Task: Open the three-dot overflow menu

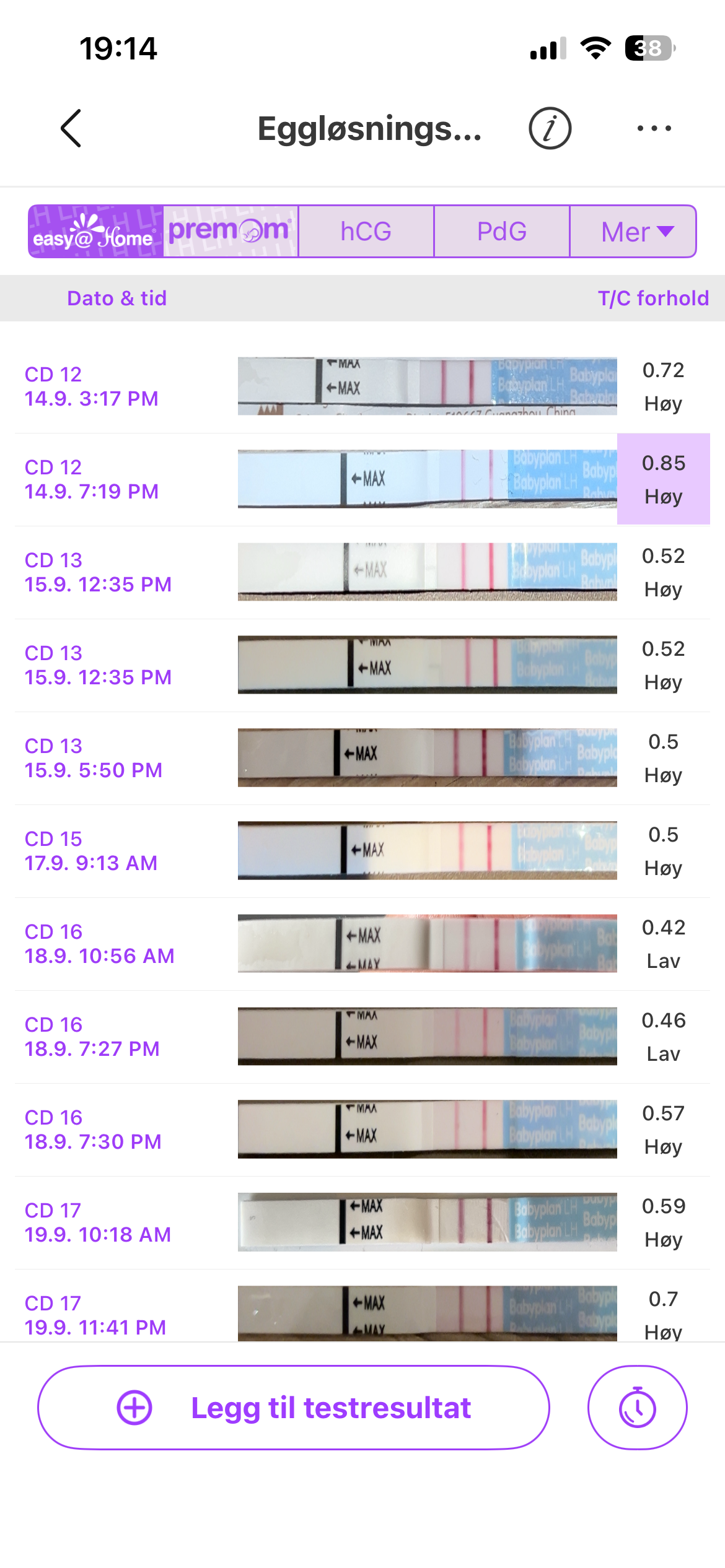Action: [x=654, y=128]
